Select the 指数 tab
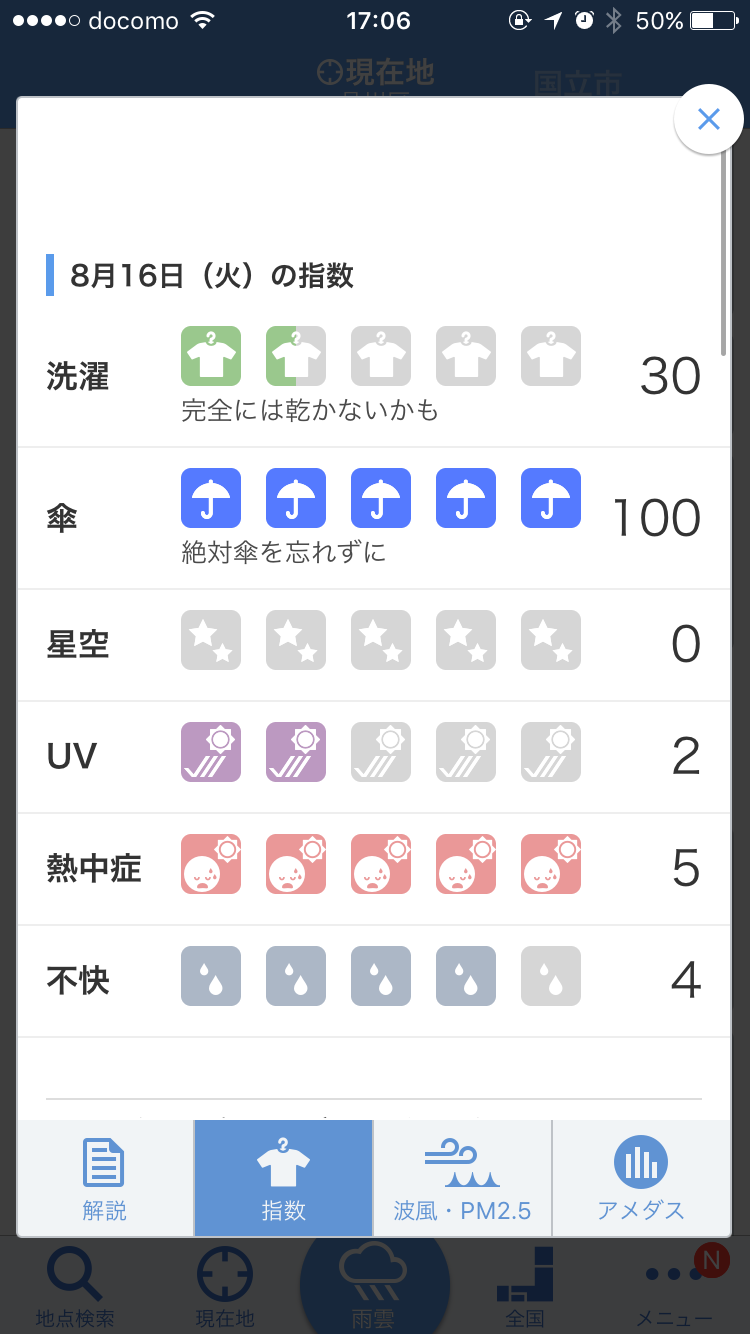750x1334 pixels. 284,1178
